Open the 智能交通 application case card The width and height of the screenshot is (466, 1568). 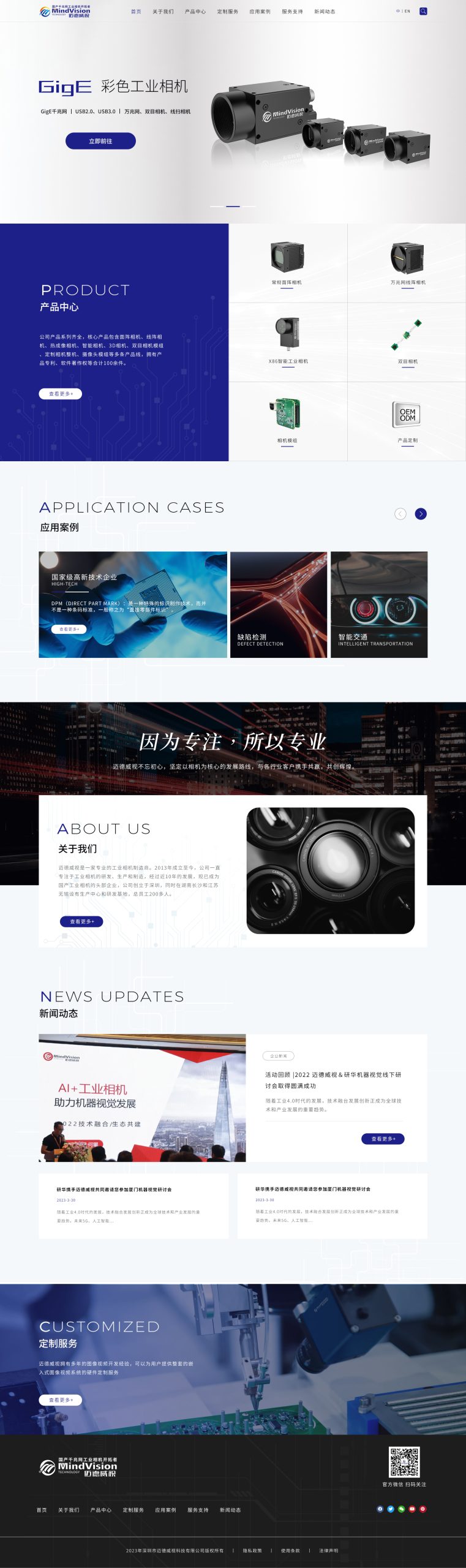click(379, 605)
